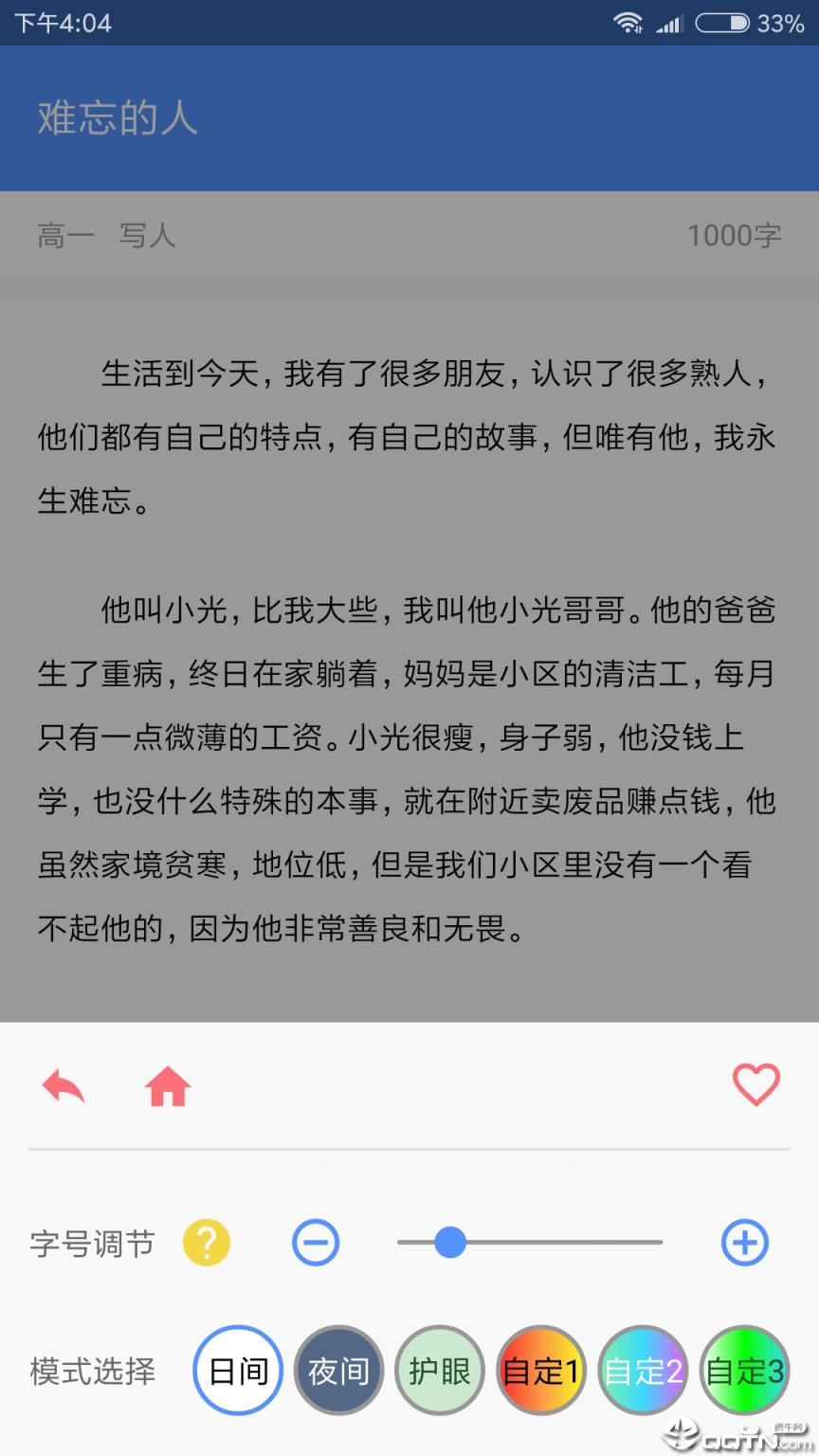Adjust the font size slider handle
Viewport: 819px width, 1456px height.
(x=451, y=1241)
